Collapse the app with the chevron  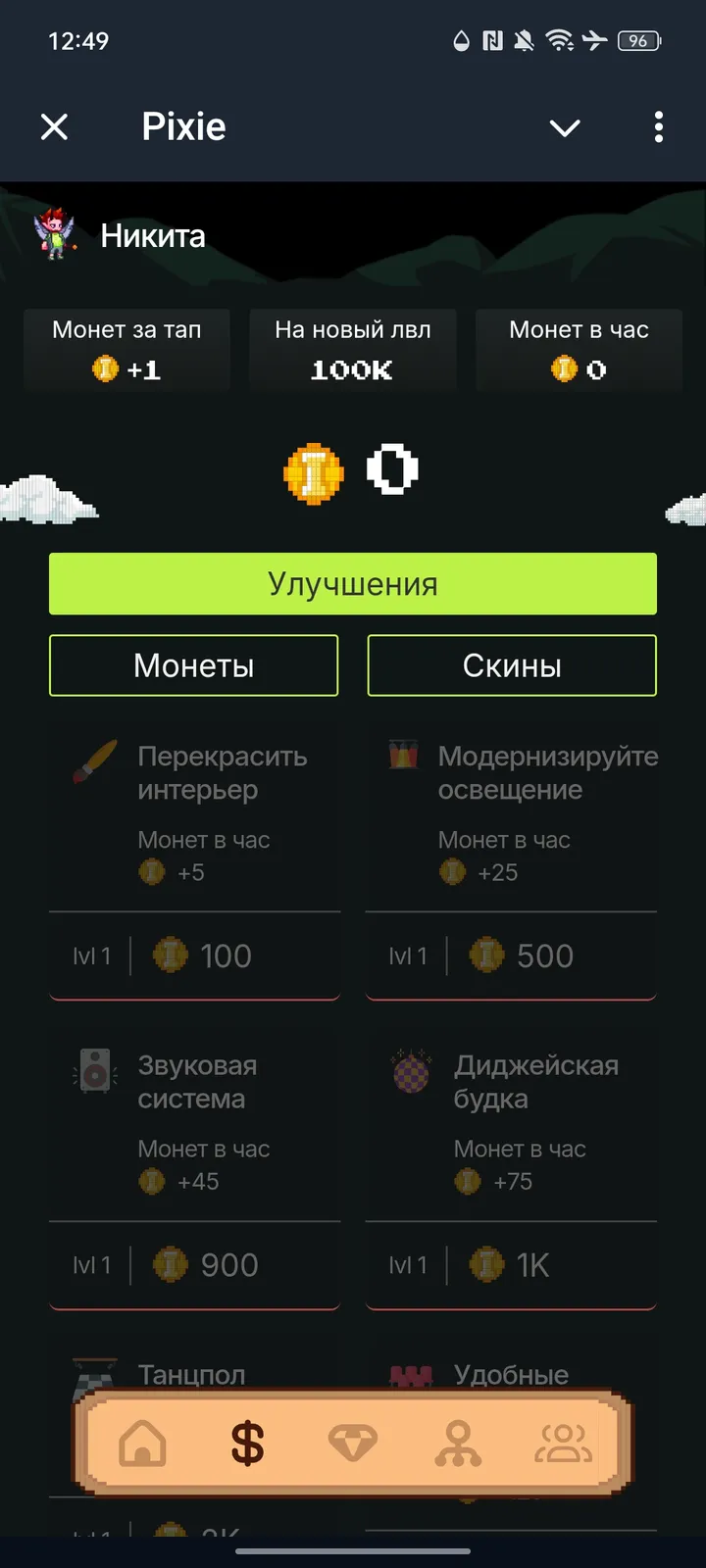pos(565,127)
